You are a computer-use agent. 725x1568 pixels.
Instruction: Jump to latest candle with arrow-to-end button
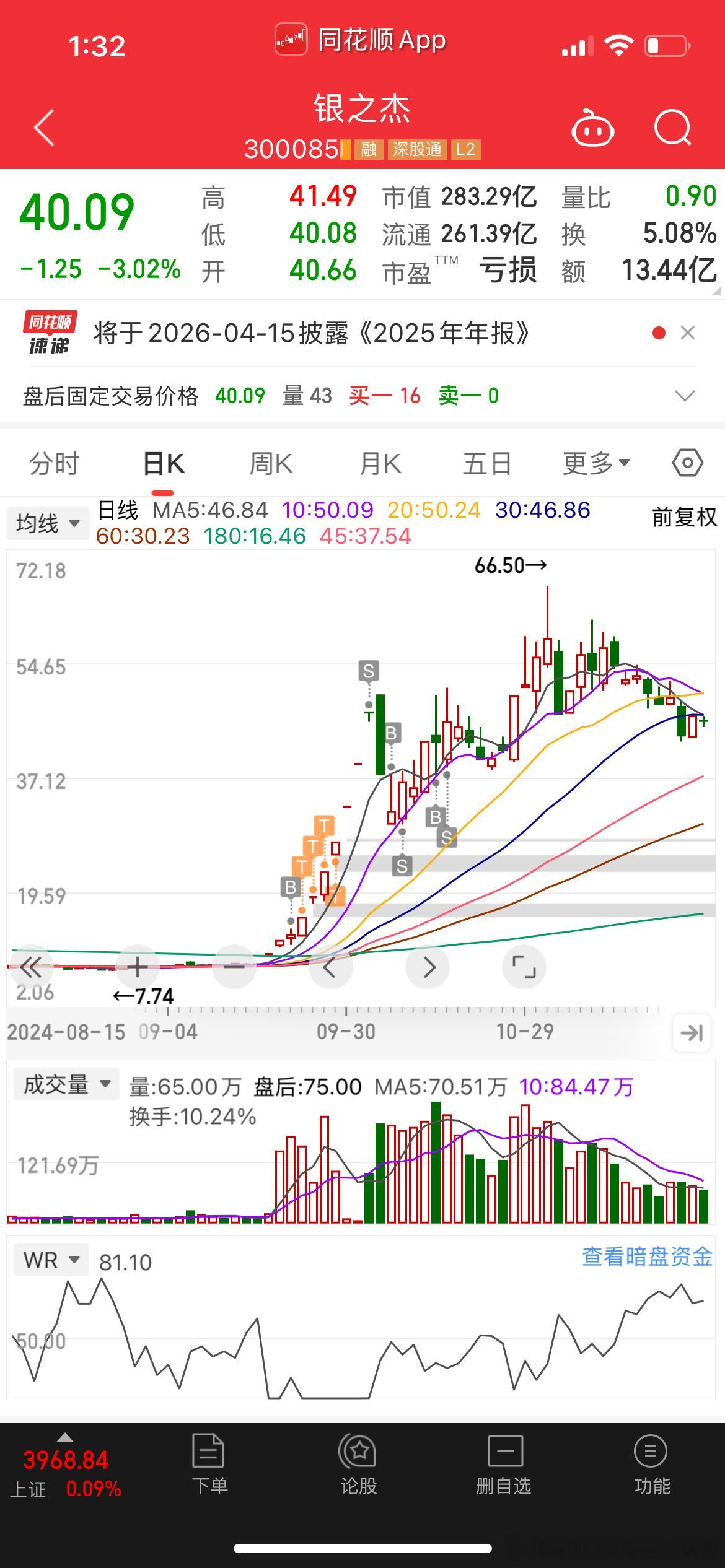pos(691,1032)
